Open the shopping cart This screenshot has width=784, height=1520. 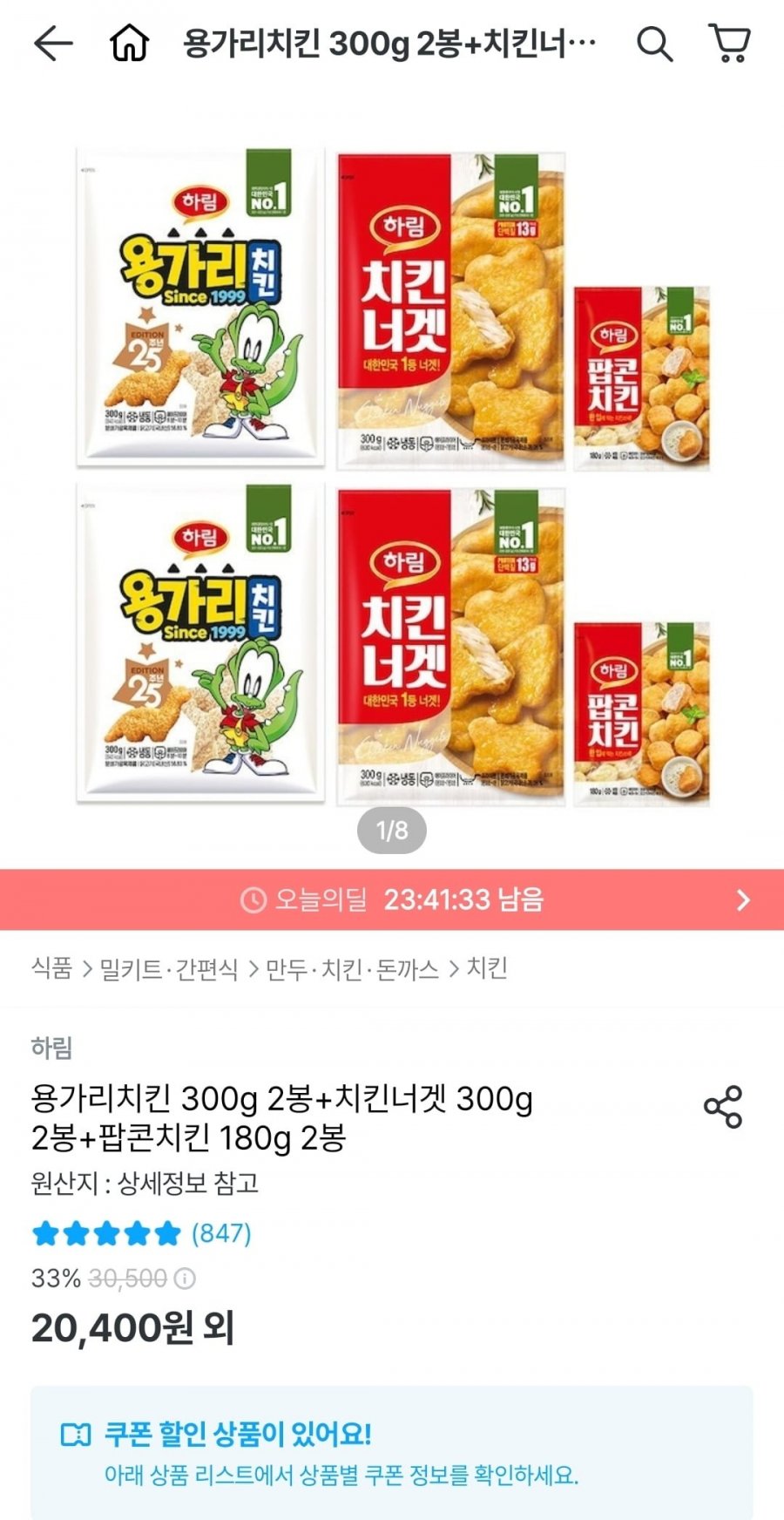pyautogui.click(x=730, y=43)
